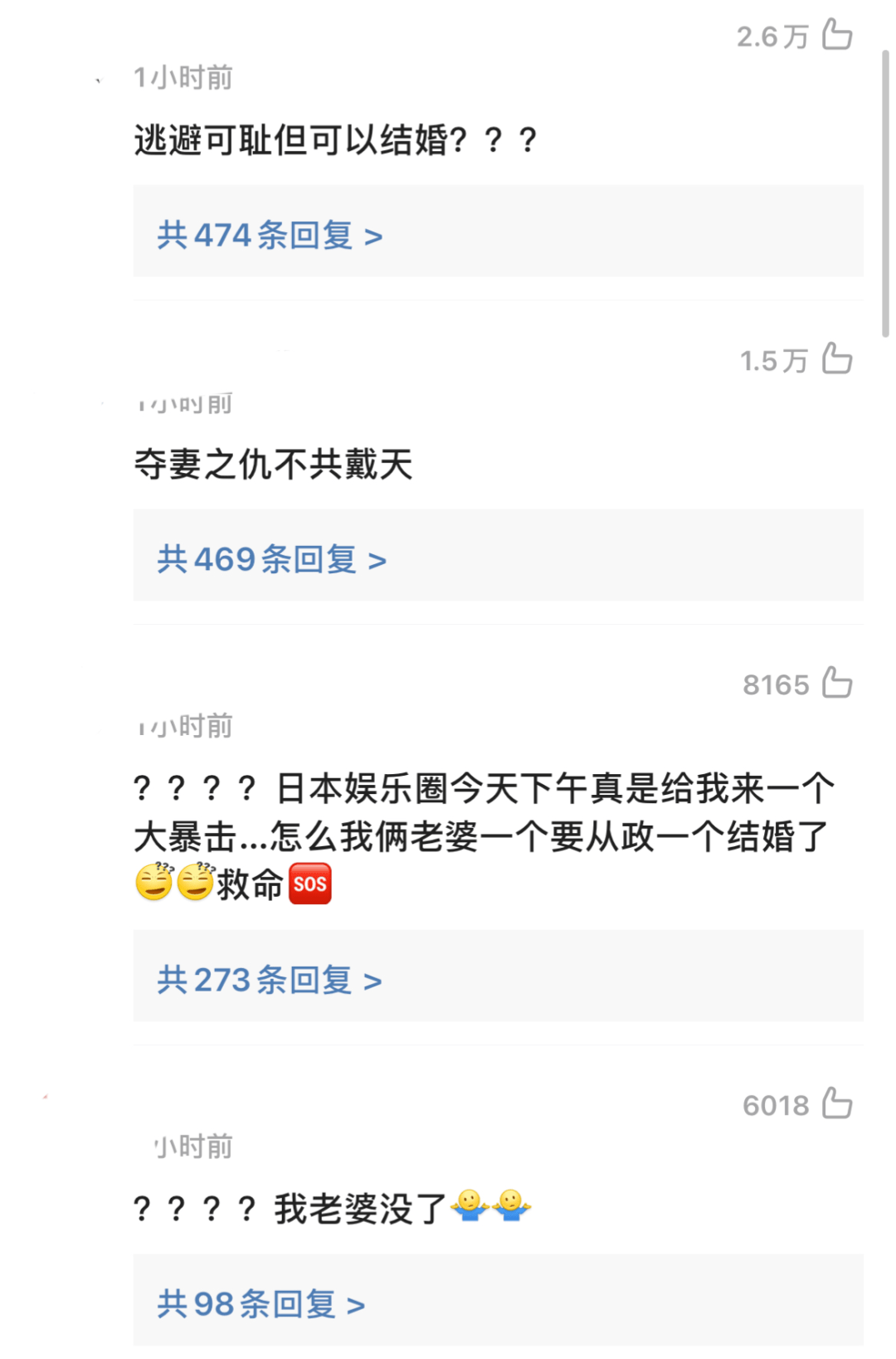896x1359 pixels.
Task: View all 273 replies
Action: click(270, 981)
